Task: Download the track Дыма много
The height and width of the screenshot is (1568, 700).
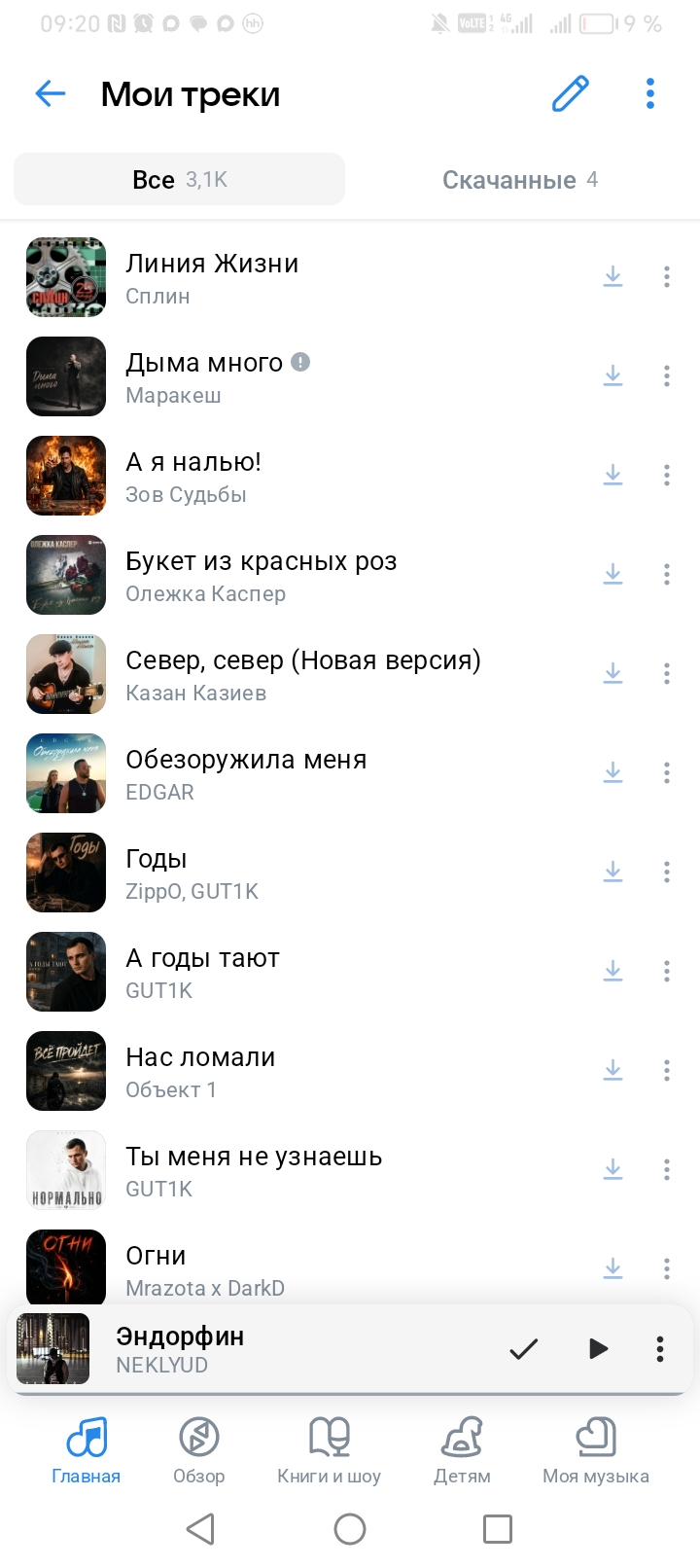Action: click(613, 375)
